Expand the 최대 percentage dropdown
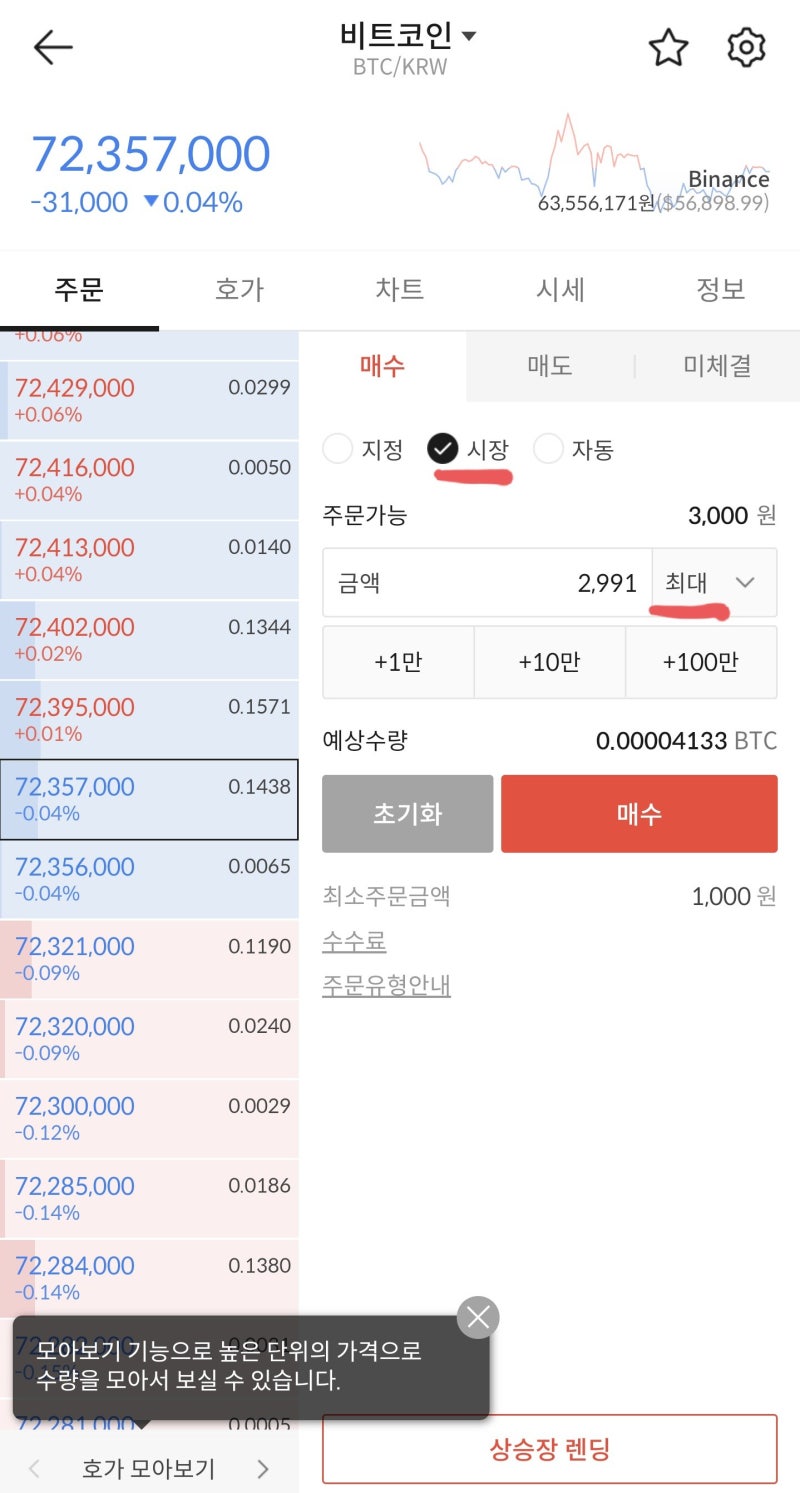Screen dimensions: 800x1493 tap(714, 582)
